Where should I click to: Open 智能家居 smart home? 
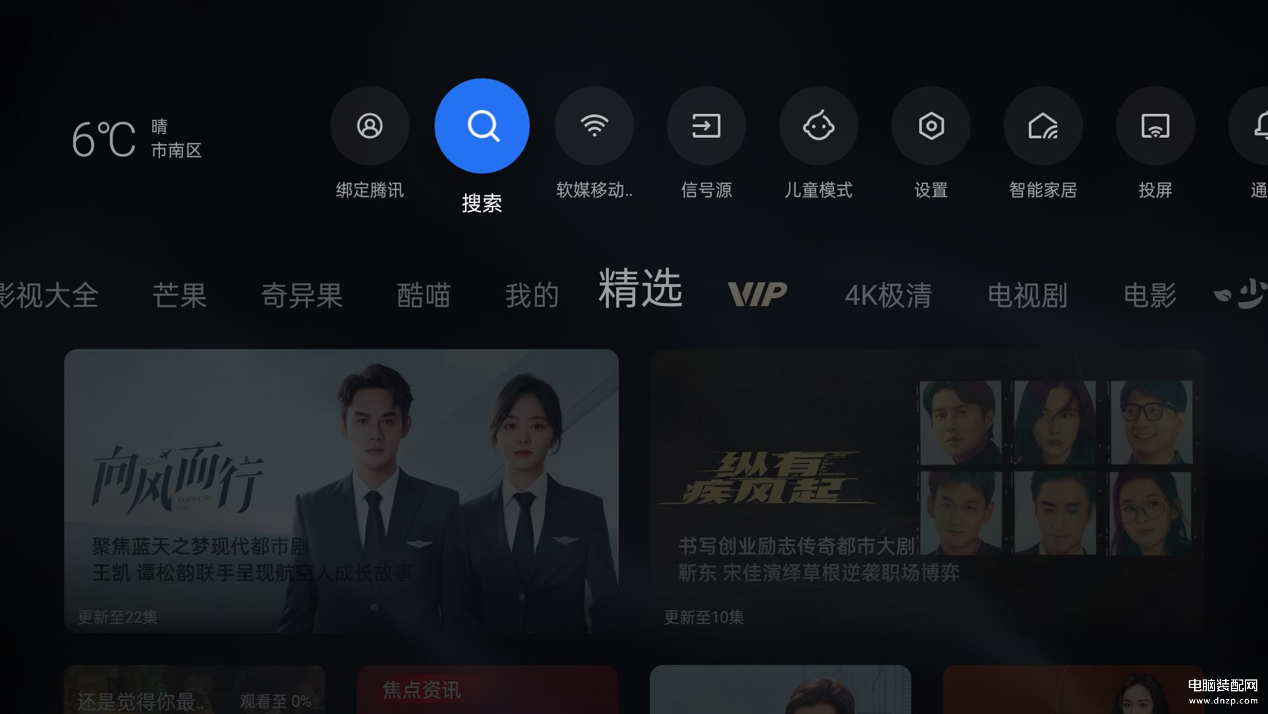1043,126
